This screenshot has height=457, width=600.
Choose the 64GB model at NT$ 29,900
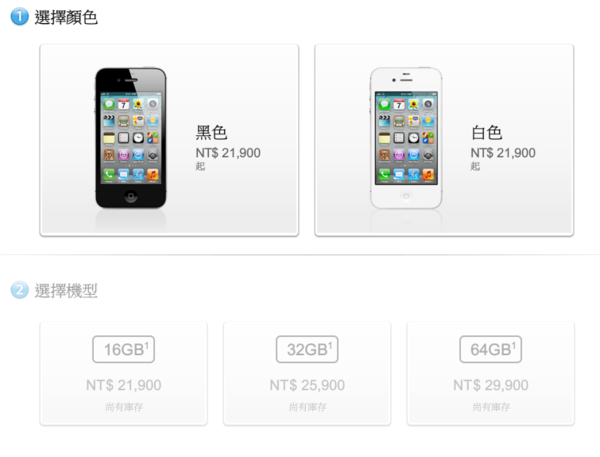(x=490, y=372)
